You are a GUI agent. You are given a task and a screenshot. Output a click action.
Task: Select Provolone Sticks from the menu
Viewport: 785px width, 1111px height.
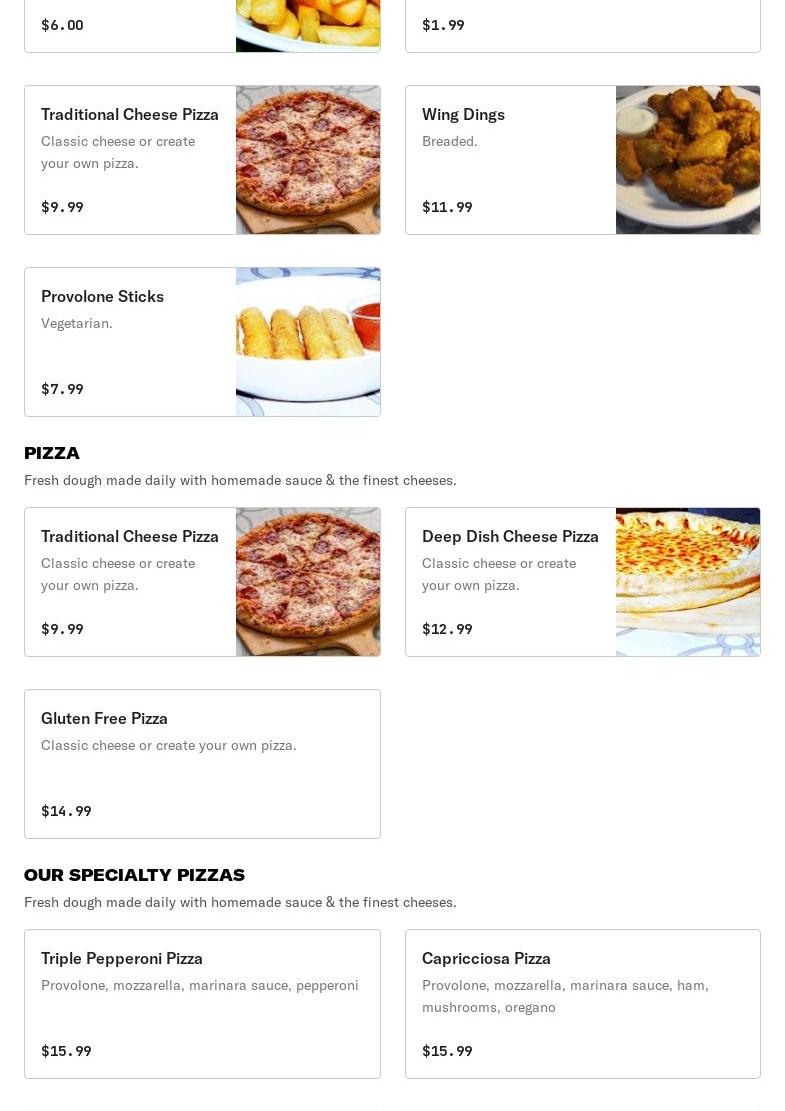[x=202, y=342]
